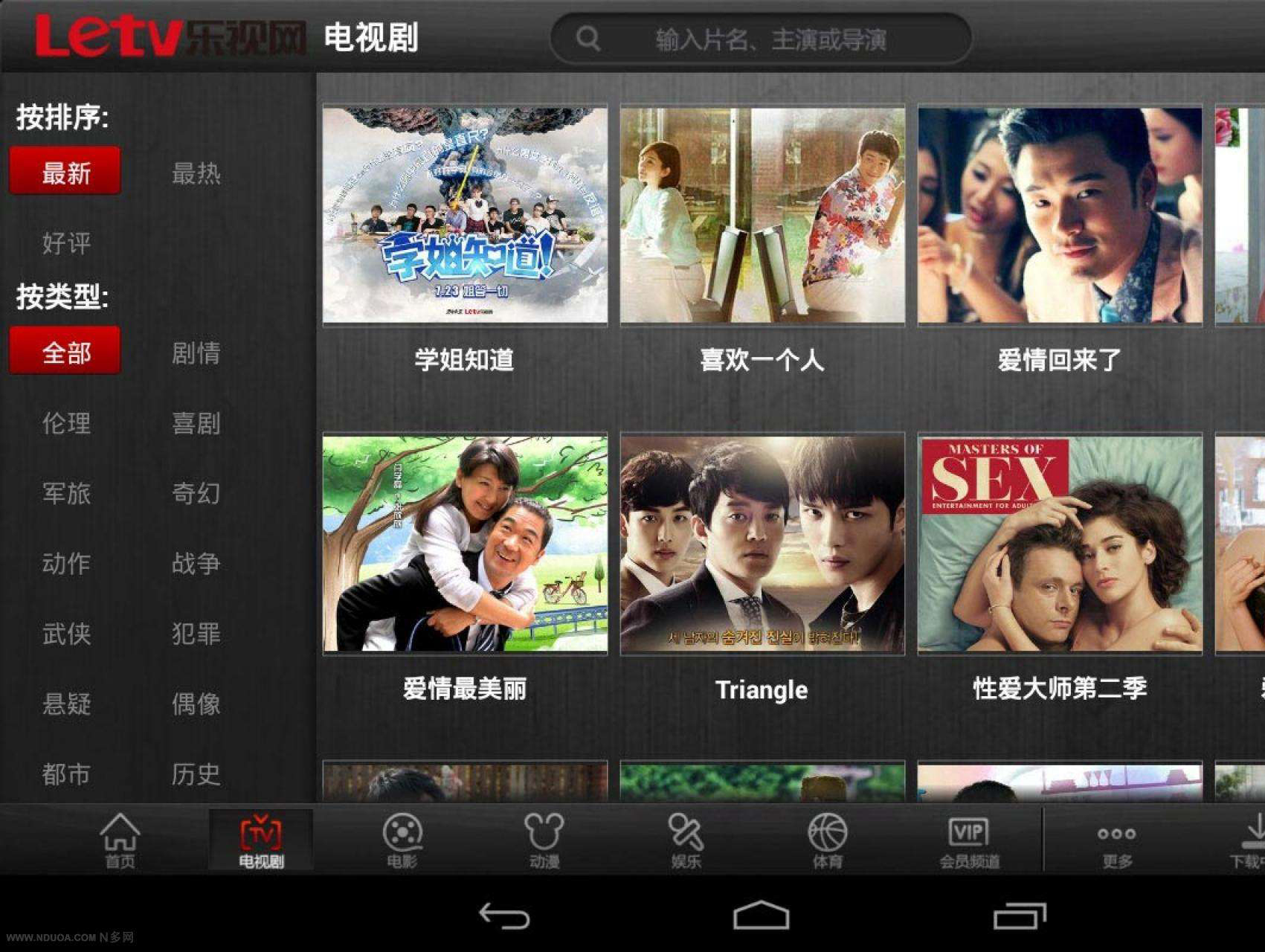This screenshot has height=952, width=1265.
Task: Select the 历史 genre filter
Action: 196,774
